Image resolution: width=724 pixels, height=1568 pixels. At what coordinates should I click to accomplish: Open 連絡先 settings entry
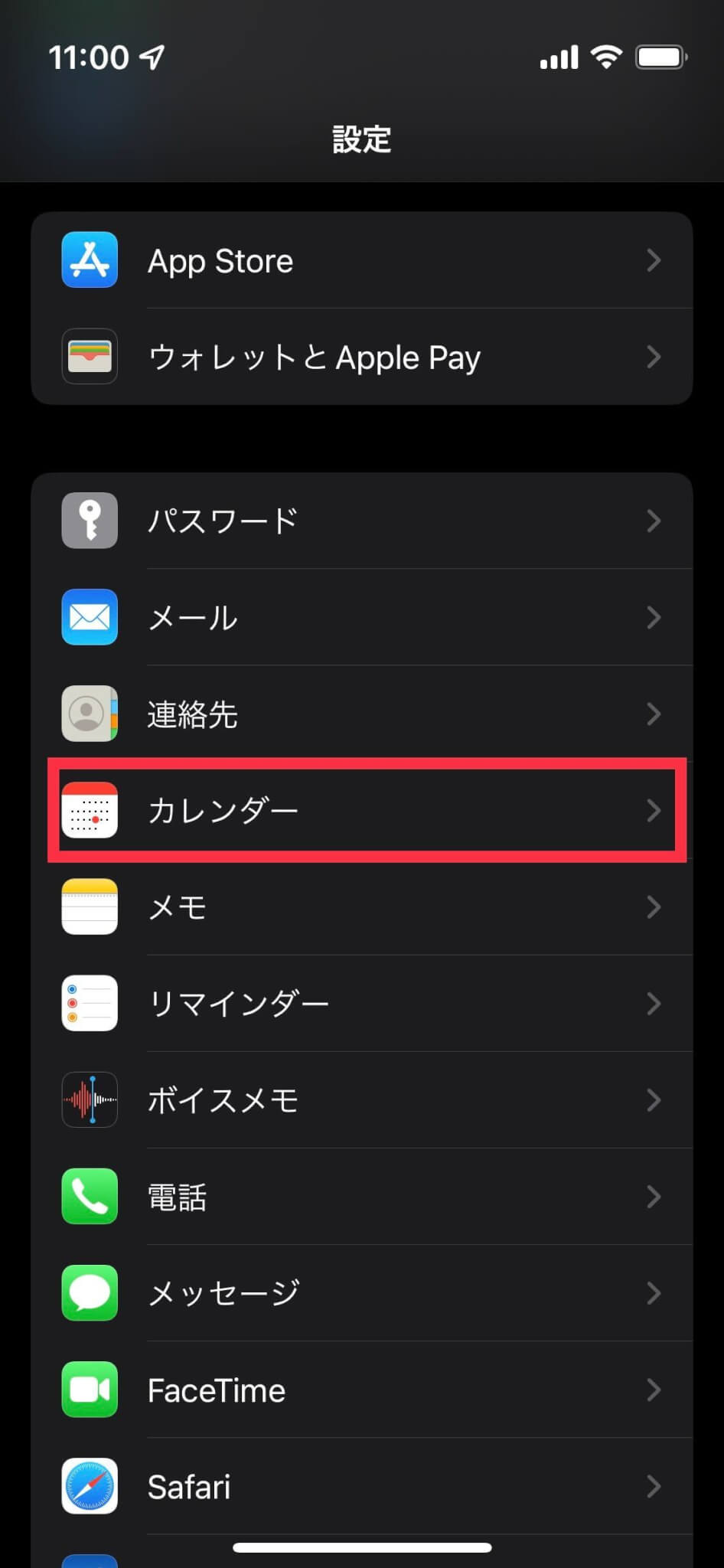[x=362, y=714]
